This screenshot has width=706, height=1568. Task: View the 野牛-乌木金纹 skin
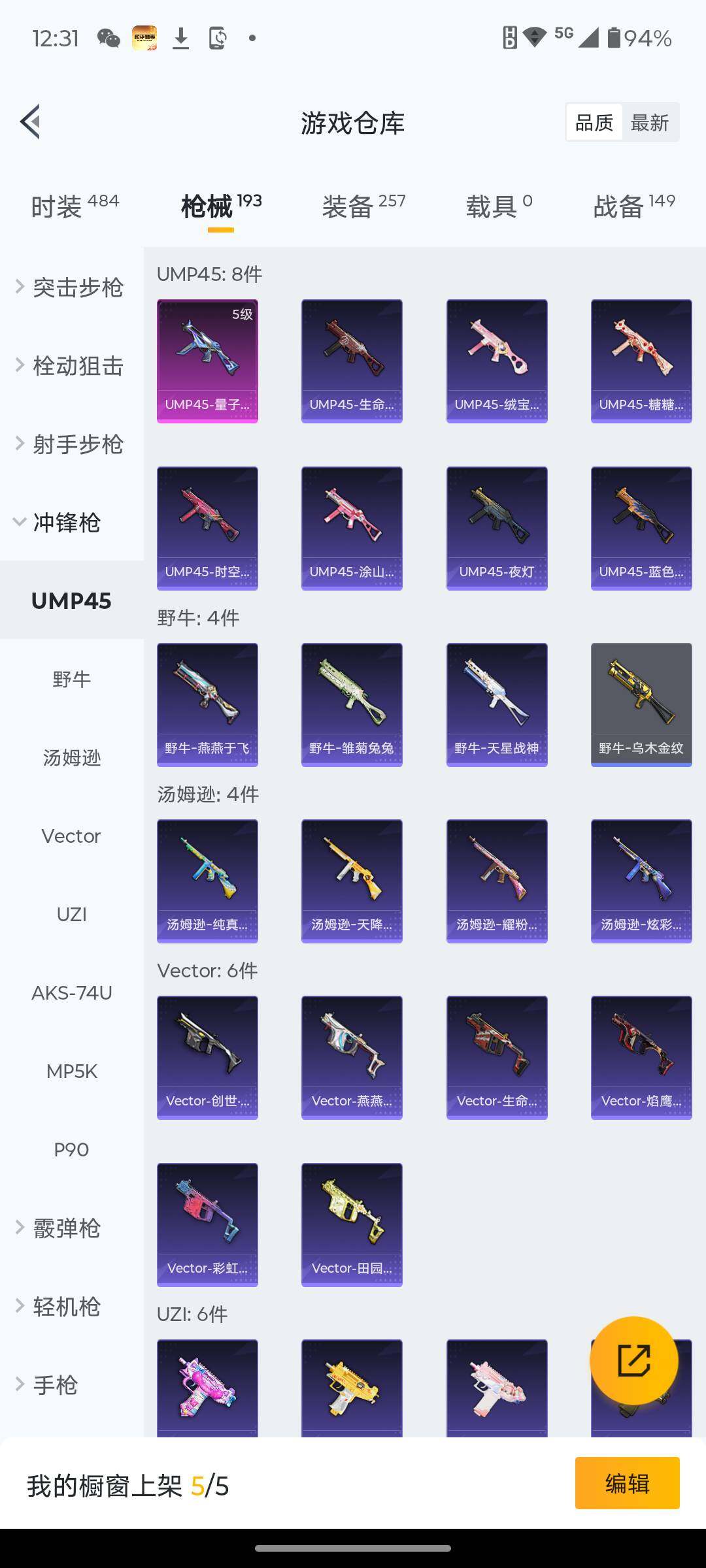tap(641, 704)
